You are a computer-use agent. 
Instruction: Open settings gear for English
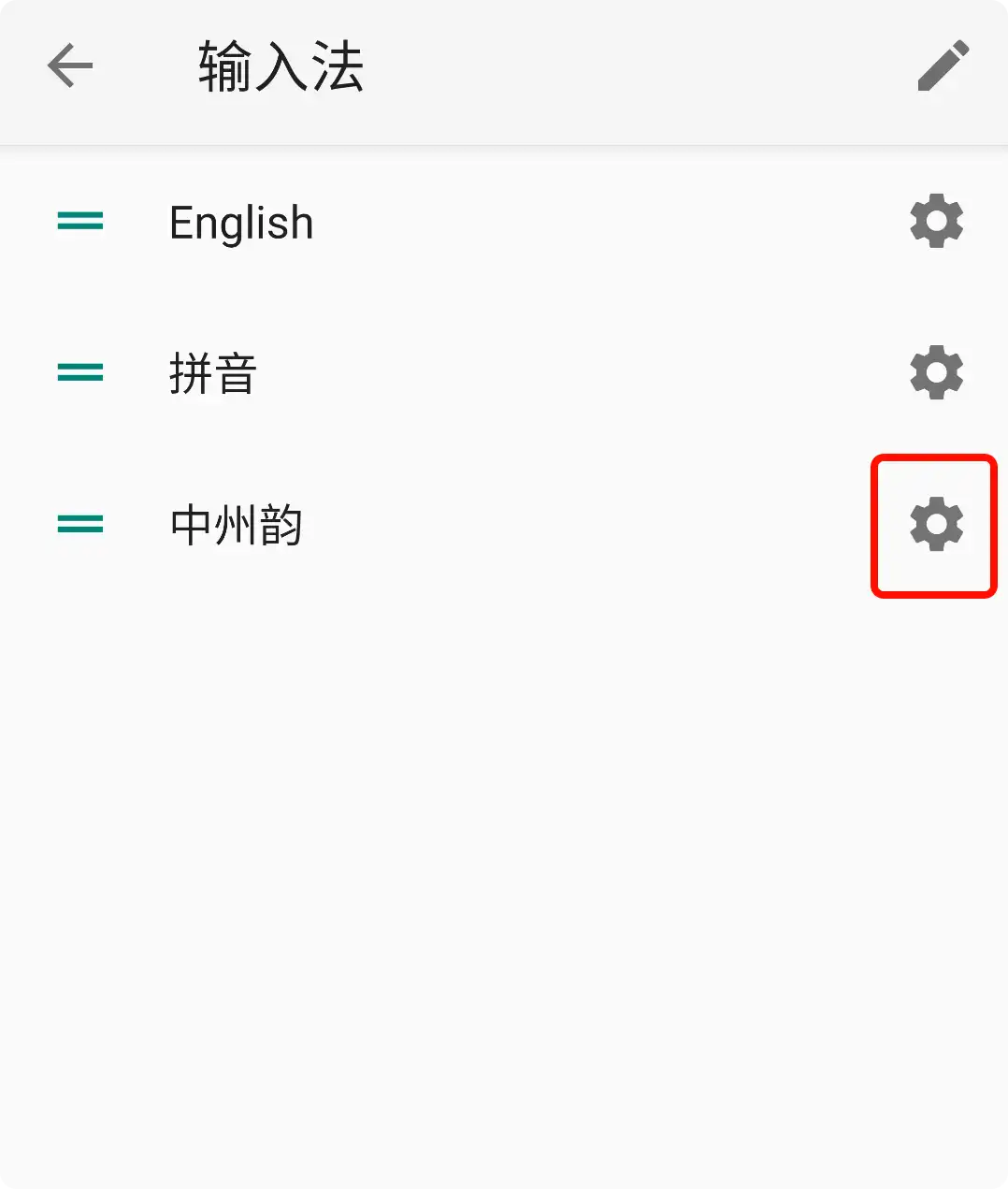(x=936, y=222)
